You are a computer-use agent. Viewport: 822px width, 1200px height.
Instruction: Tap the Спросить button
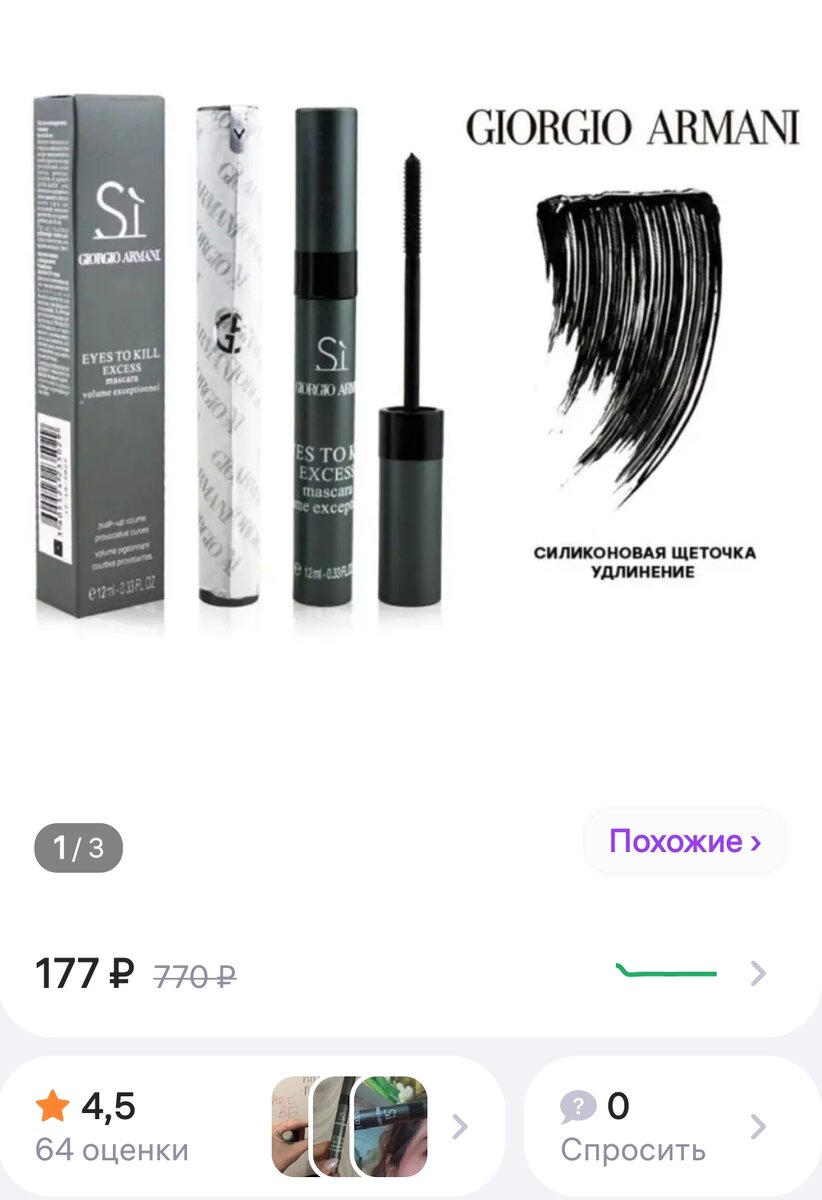(637, 1150)
